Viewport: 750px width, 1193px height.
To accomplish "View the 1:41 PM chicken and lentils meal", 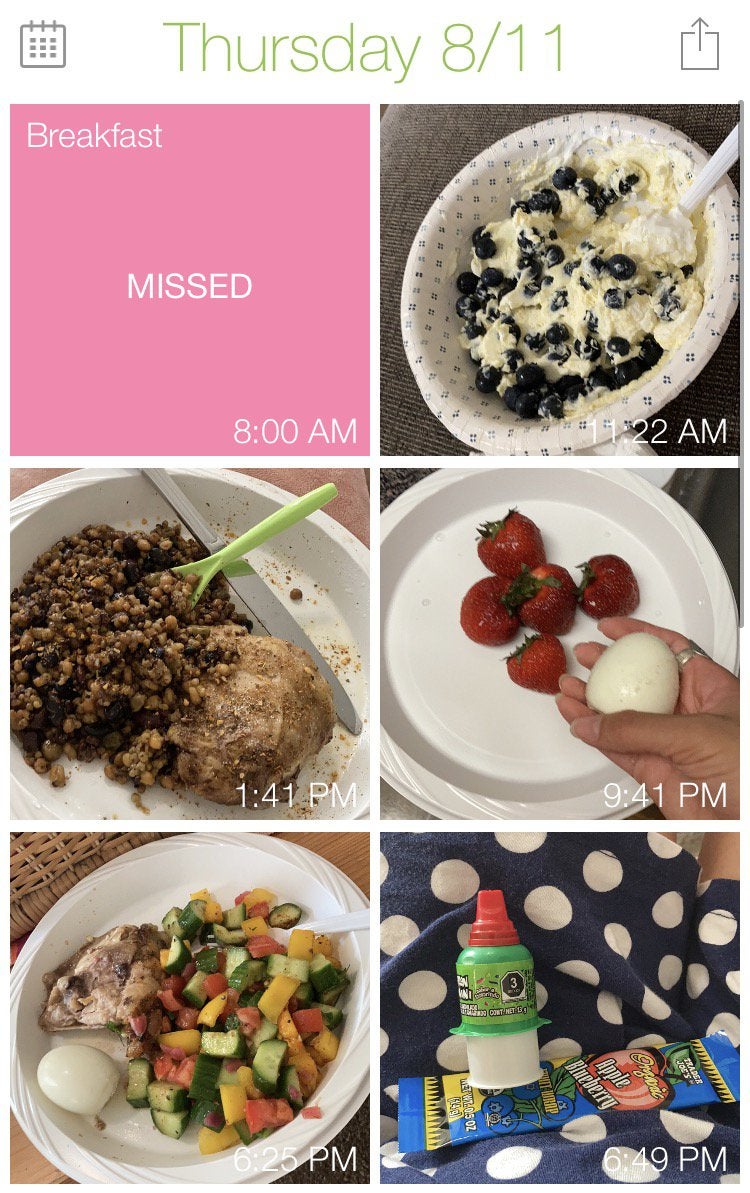I will 189,644.
